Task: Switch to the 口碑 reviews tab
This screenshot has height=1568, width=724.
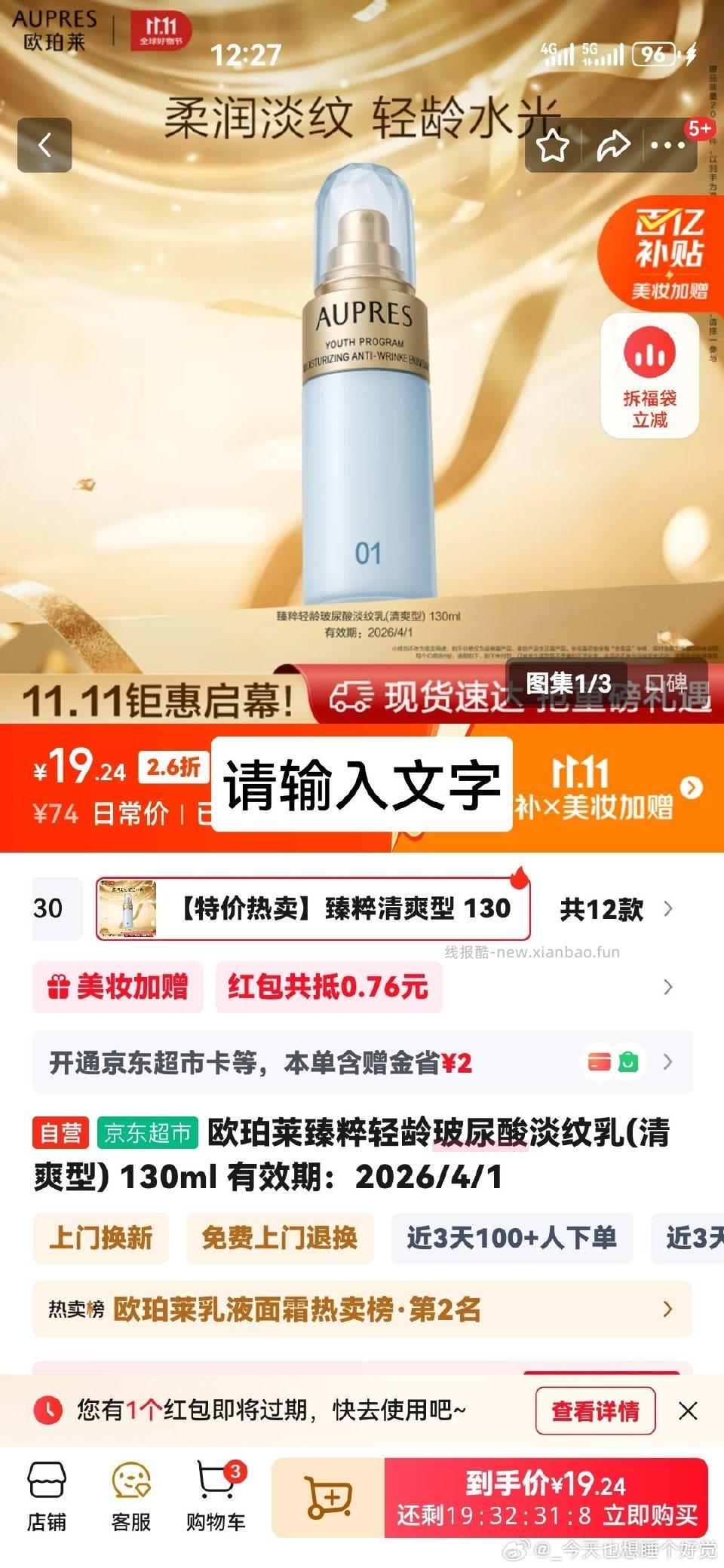Action: point(667,684)
